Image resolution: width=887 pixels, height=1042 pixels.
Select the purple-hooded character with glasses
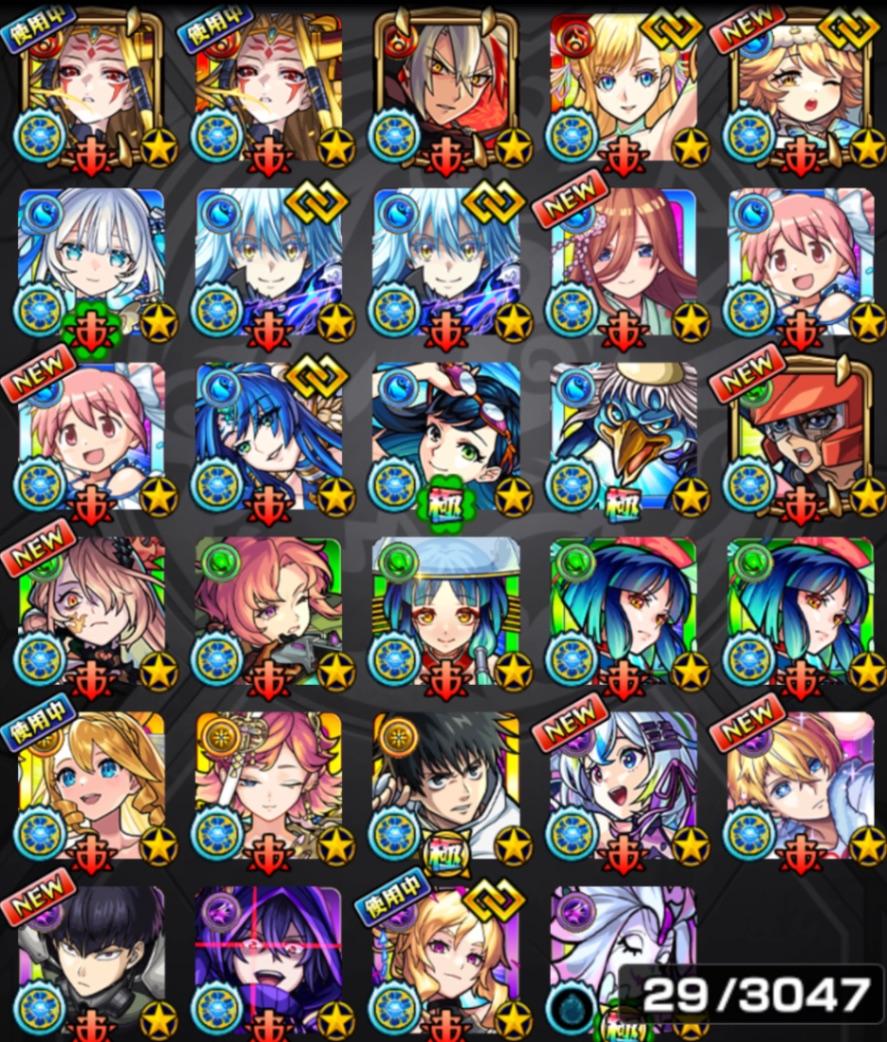(x=268, y=960)
